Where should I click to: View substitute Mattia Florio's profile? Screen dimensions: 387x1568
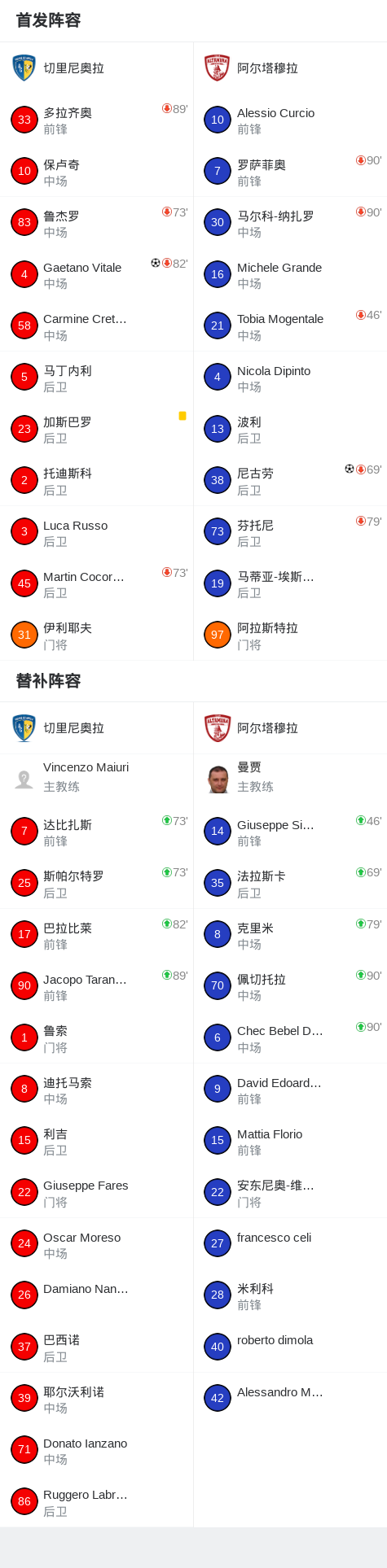click(x=290, y=1141)
